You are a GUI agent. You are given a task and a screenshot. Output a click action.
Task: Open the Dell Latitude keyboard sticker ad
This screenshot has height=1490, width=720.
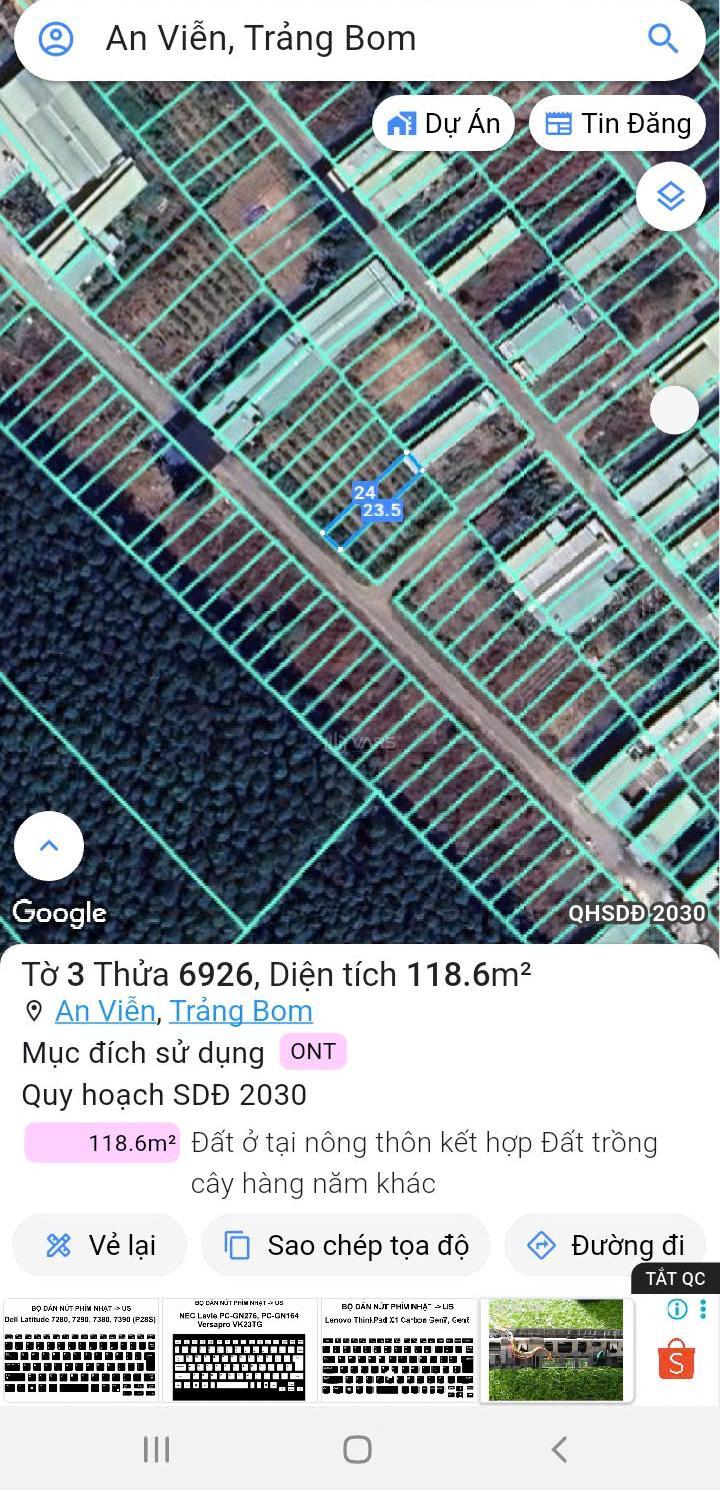point(81,1350)
